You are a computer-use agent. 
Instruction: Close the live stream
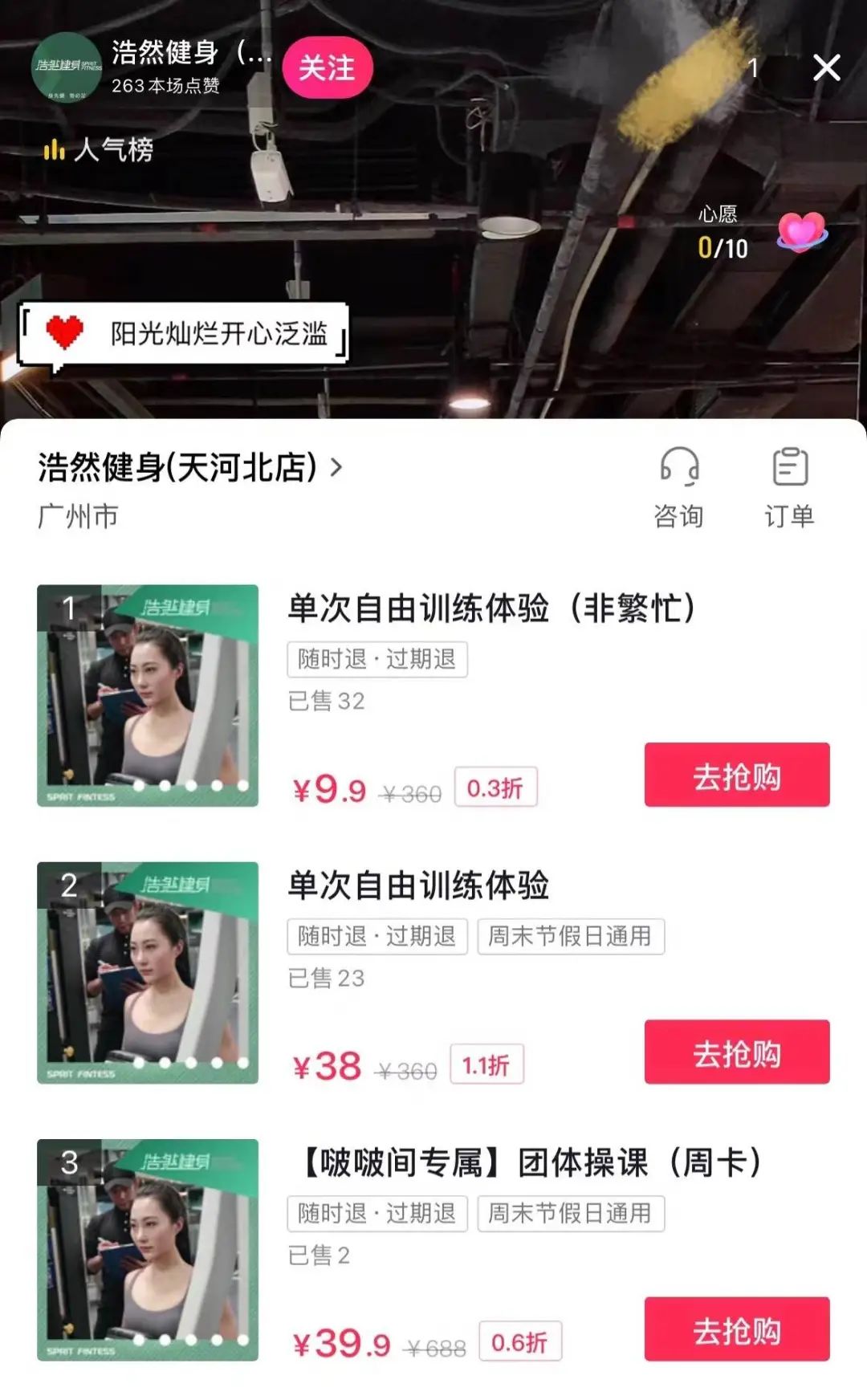tap(826, 68)
